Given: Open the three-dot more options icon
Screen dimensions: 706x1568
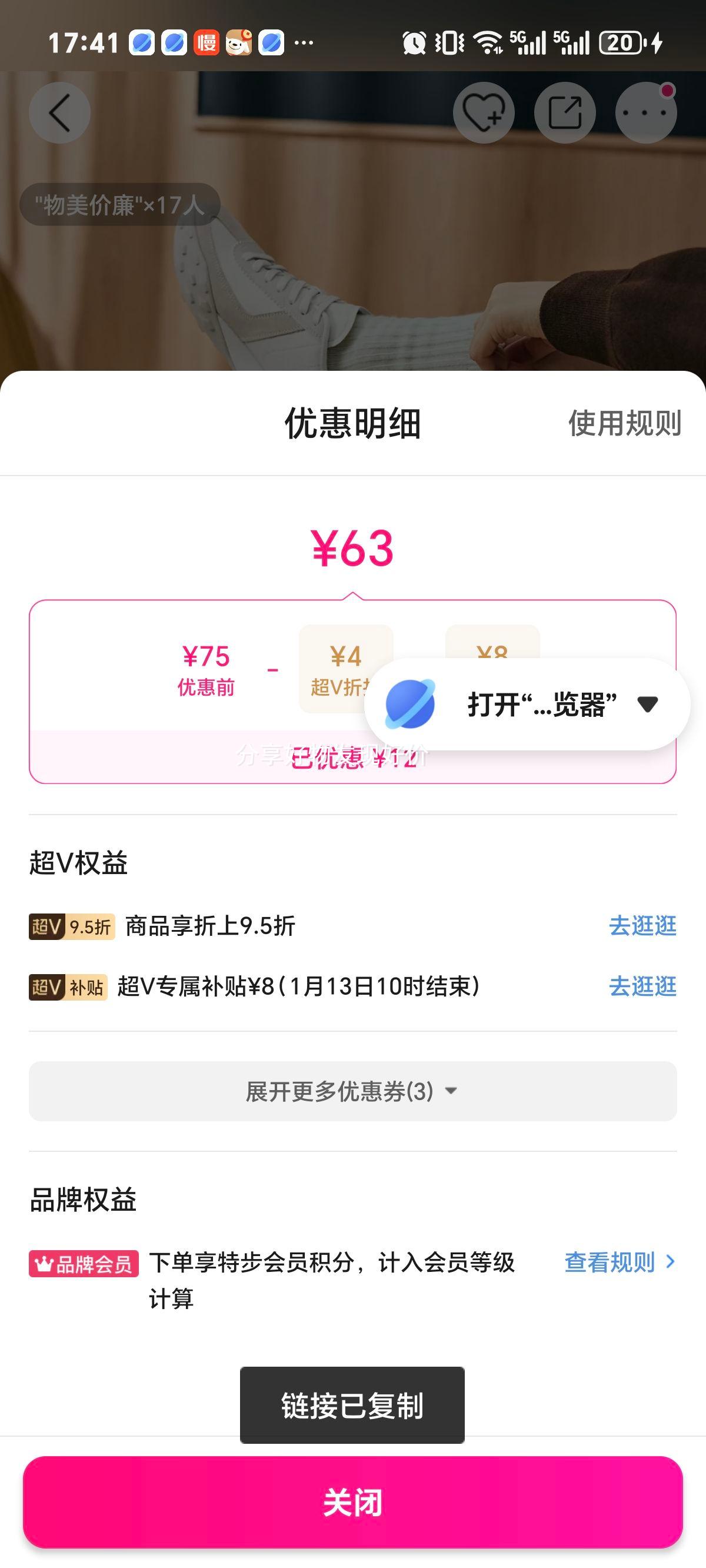Looking at the screenshot, I should pos(647,113).
